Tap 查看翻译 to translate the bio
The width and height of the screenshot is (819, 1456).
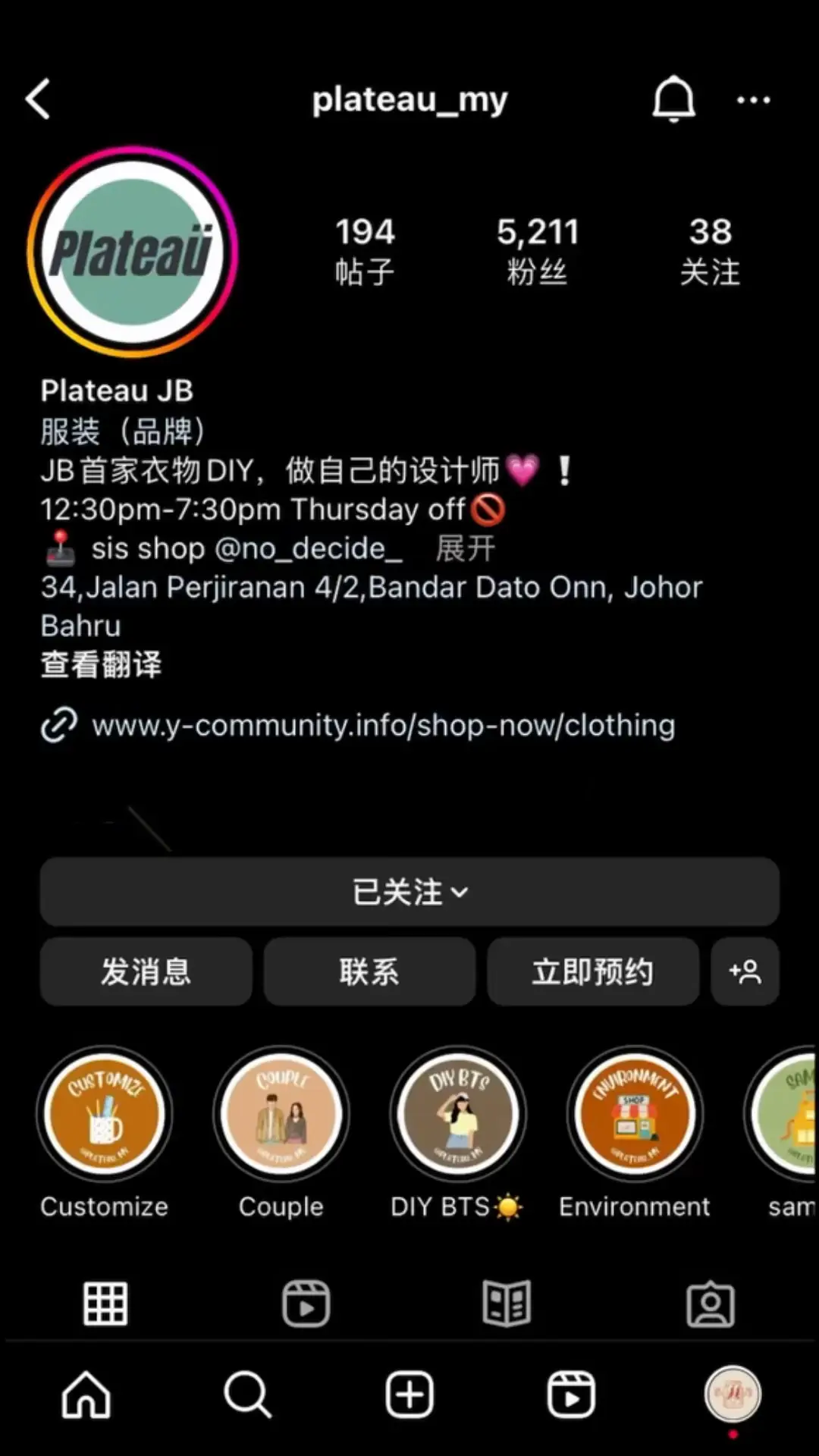click(x=102, y=665)
